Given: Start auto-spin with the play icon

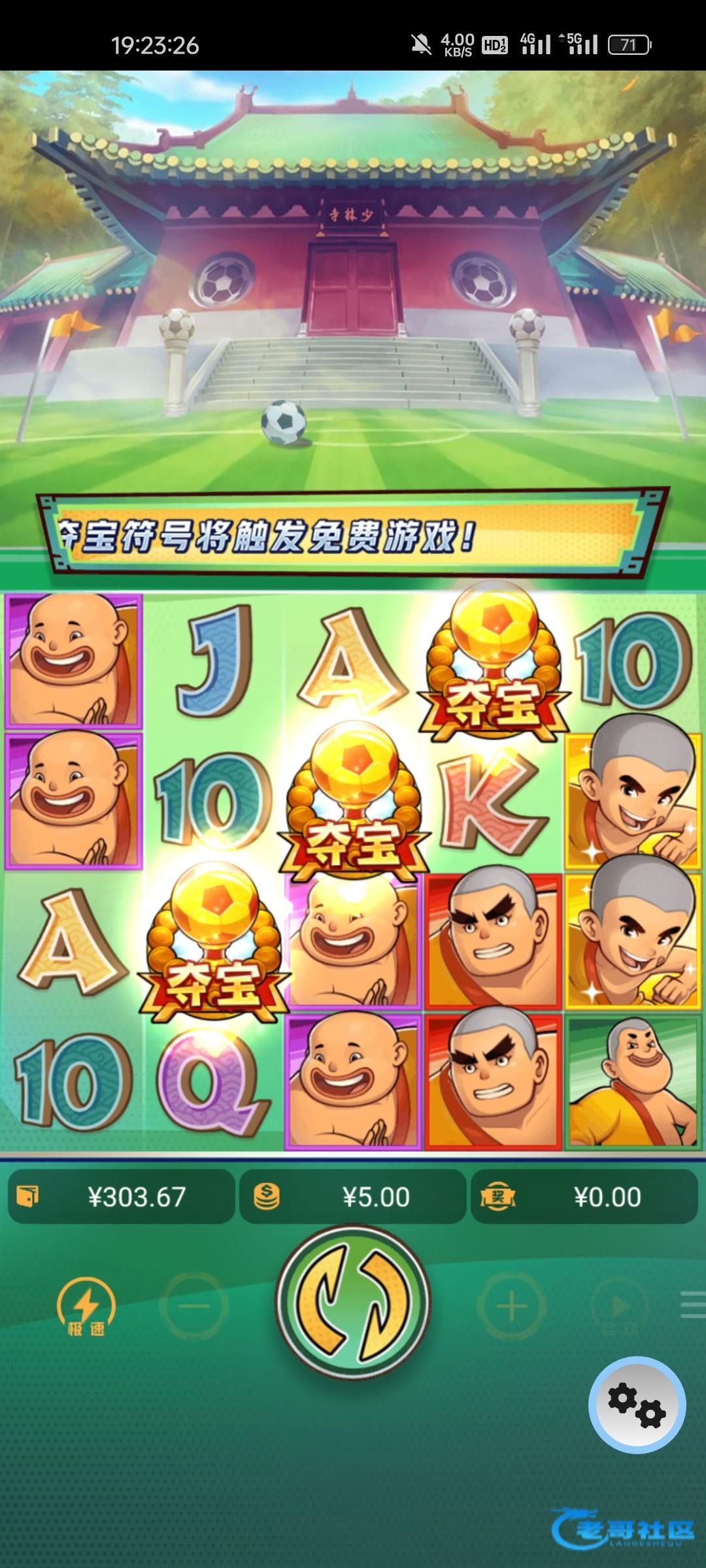Looking at the screenshot, I should [619, 1307].
